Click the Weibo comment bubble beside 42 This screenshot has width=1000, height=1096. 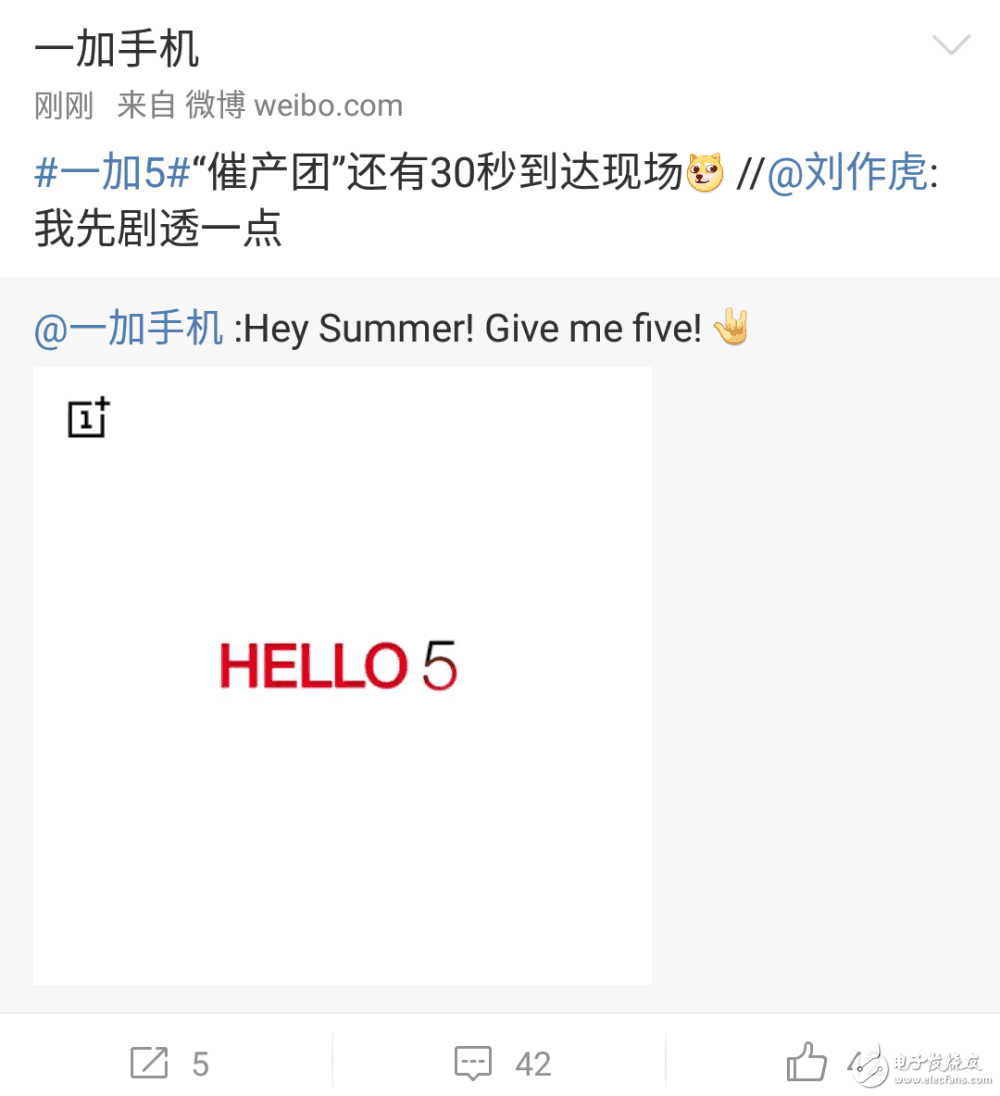click(x=475, y=1062)
